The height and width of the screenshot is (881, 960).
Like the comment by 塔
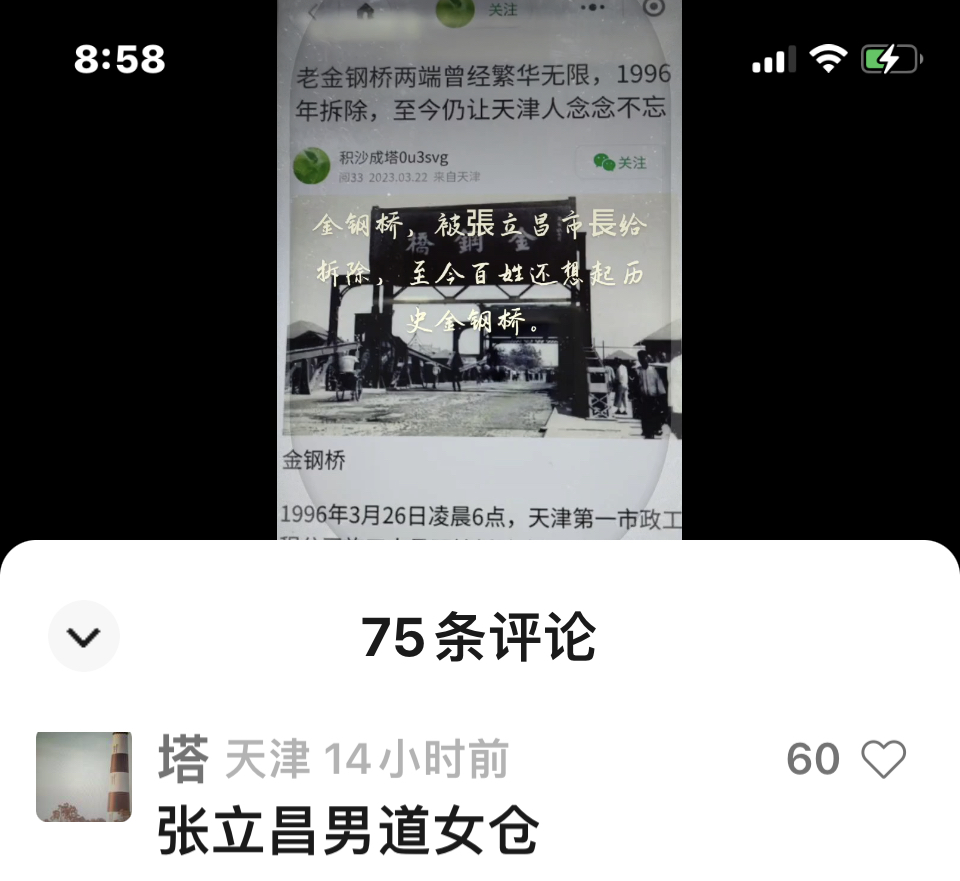coord(883,760)
